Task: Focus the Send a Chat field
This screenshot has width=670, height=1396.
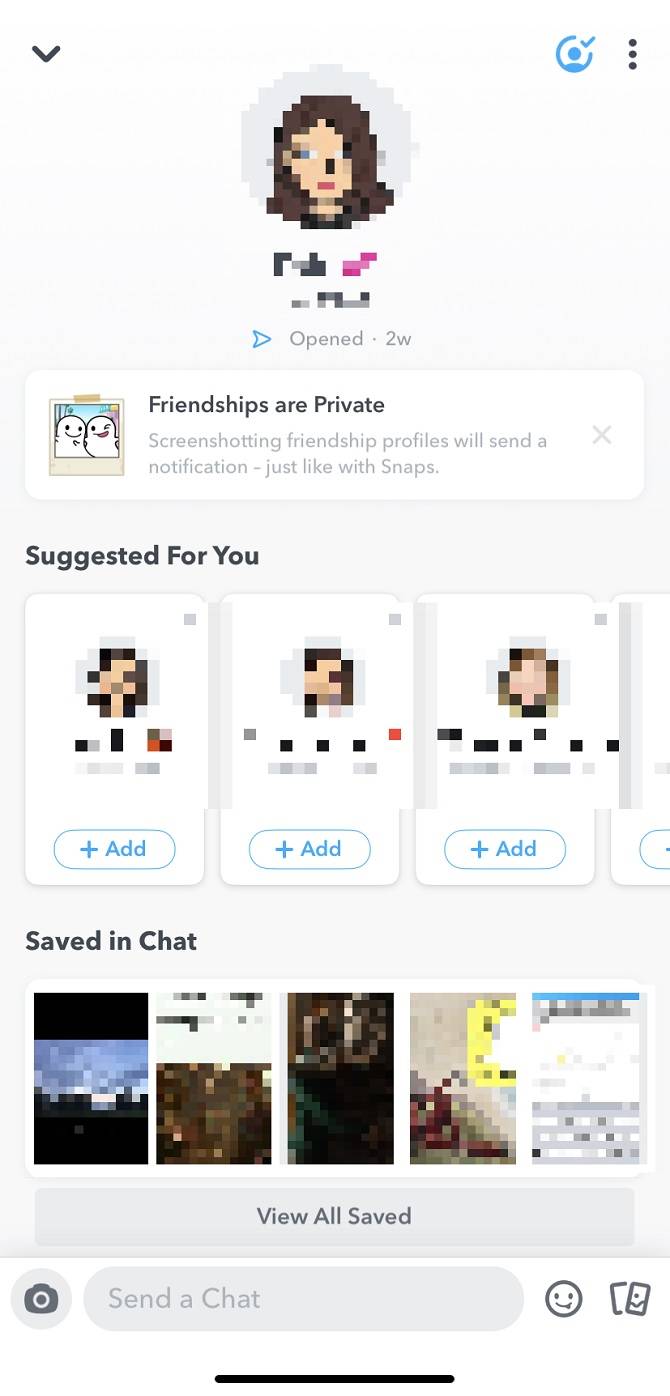Action: click(303, 1299)
